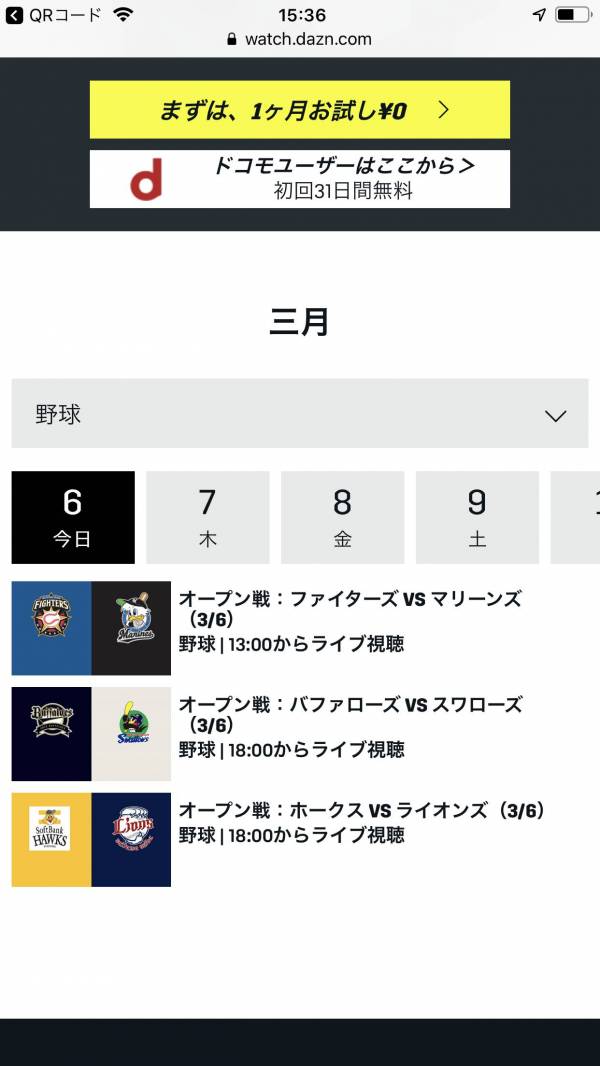Switch to the 7 木 date tab
600x1066 pixels.
(207, 517)
